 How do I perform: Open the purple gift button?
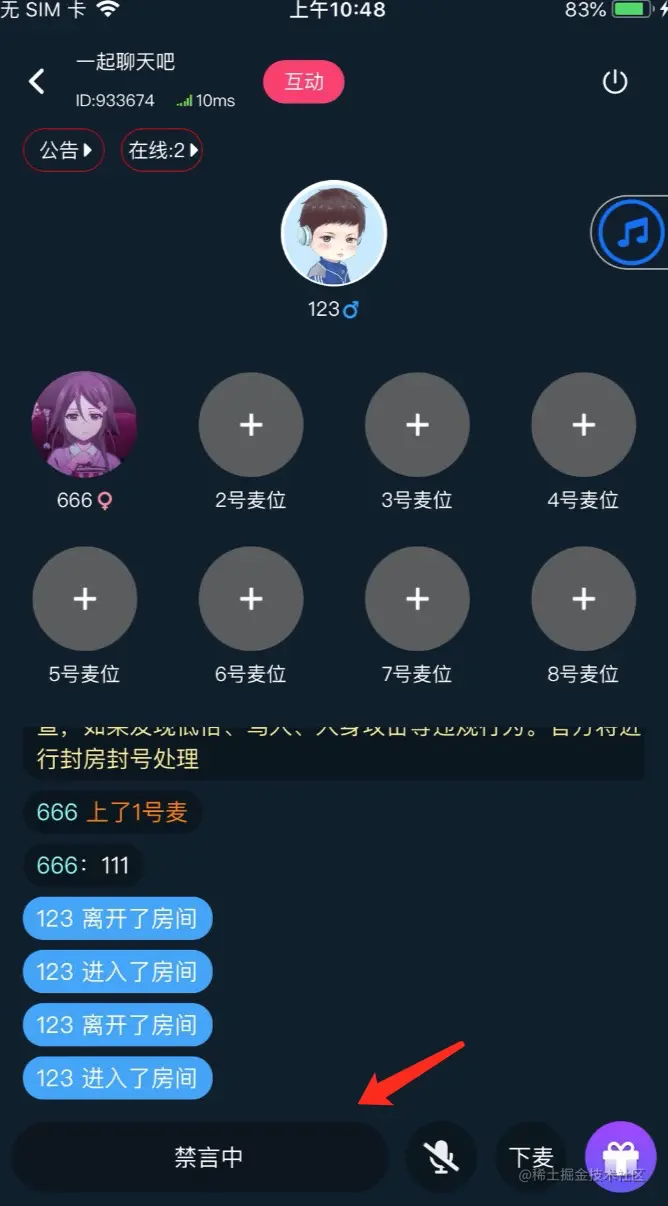pyautogui.click(x=620, y=1157)
